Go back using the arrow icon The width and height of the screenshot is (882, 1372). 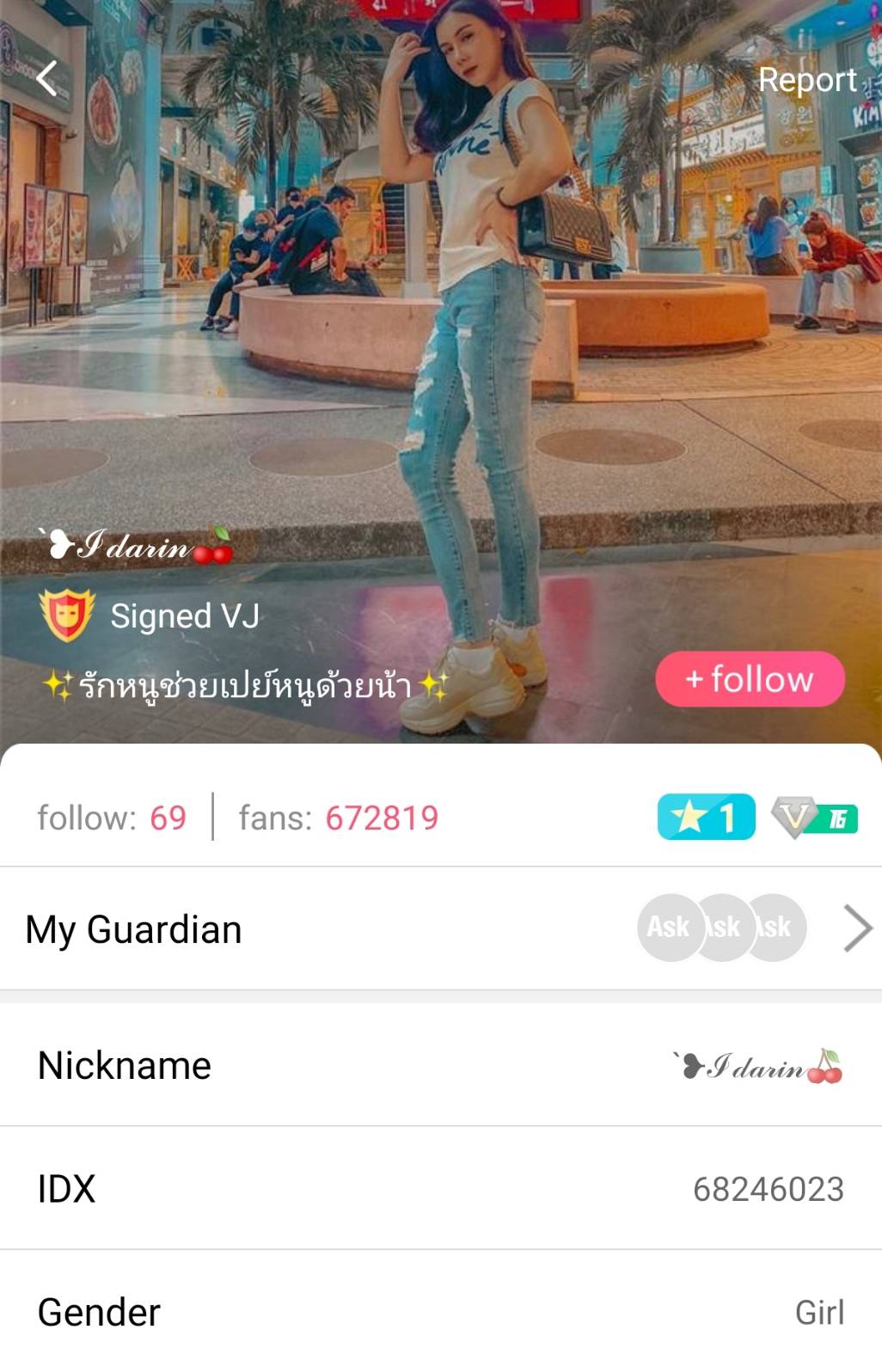pyautogui.click(x=47, y=78)
